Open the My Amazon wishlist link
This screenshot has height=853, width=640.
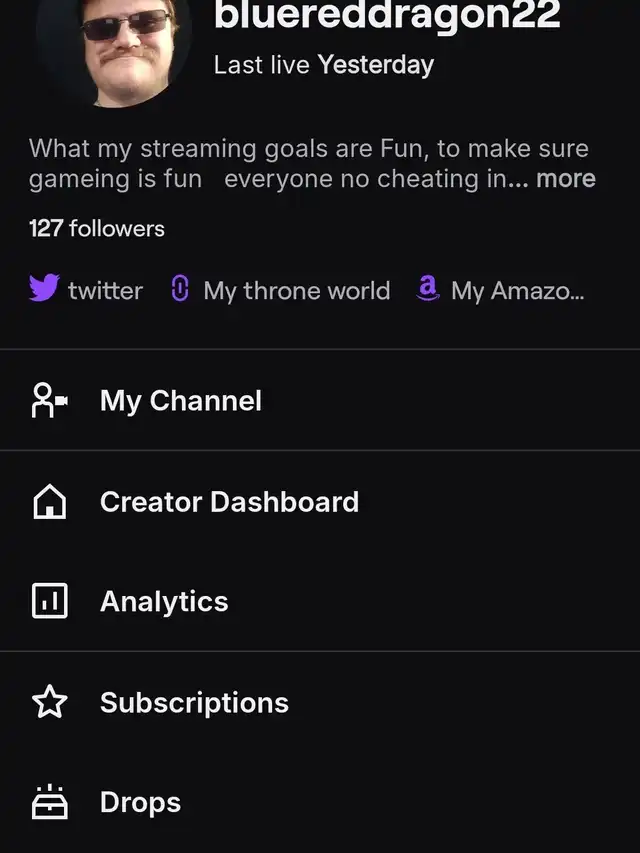[502, 290]
